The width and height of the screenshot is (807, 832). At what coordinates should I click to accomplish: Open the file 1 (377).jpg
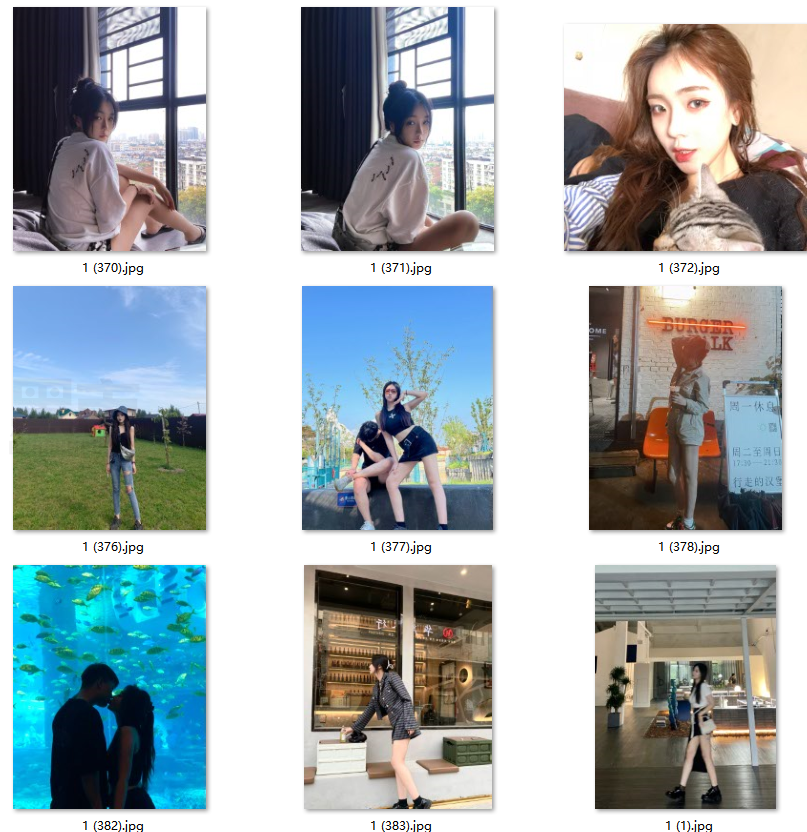pyautogui.click(x=397, y=408)
